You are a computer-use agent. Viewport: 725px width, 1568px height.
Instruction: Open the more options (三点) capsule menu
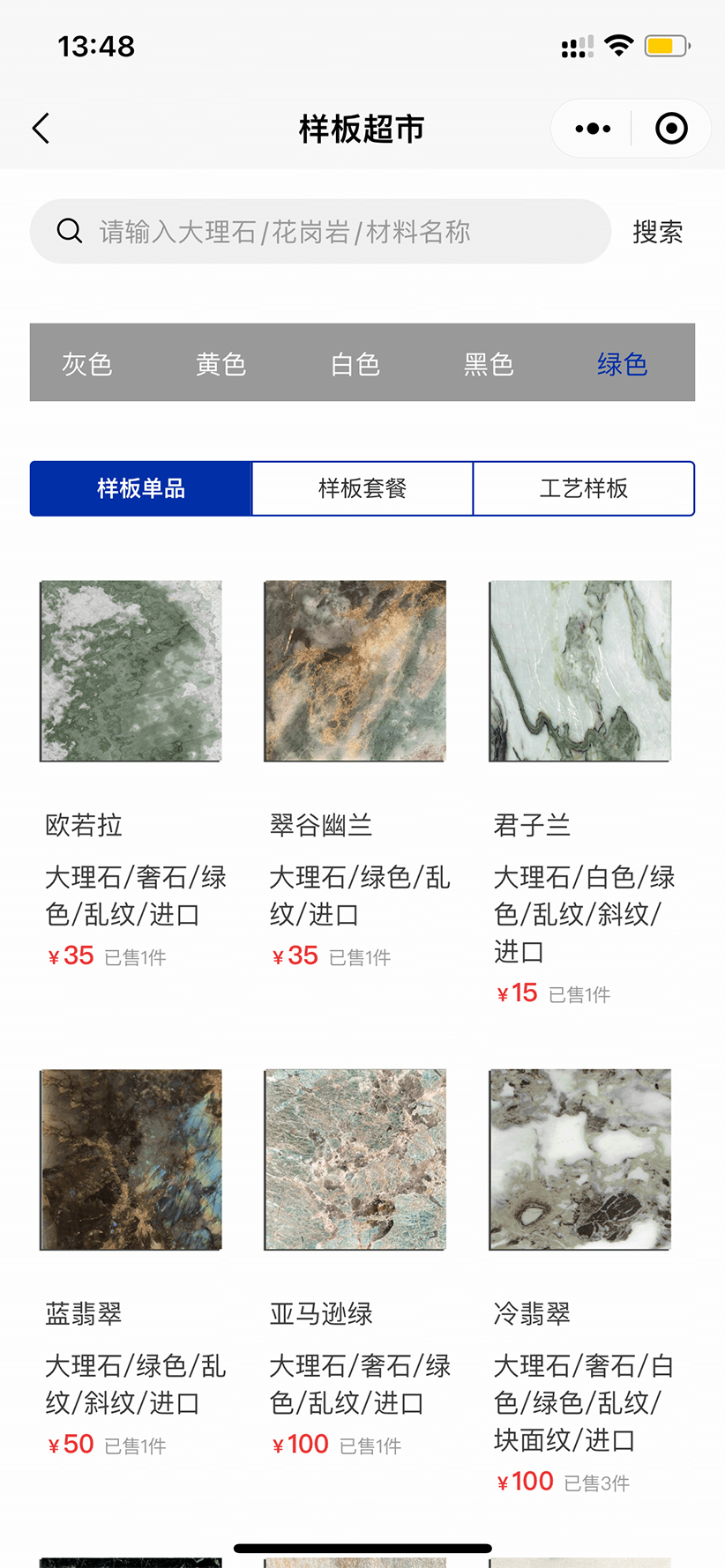click(x=591, y=128)
